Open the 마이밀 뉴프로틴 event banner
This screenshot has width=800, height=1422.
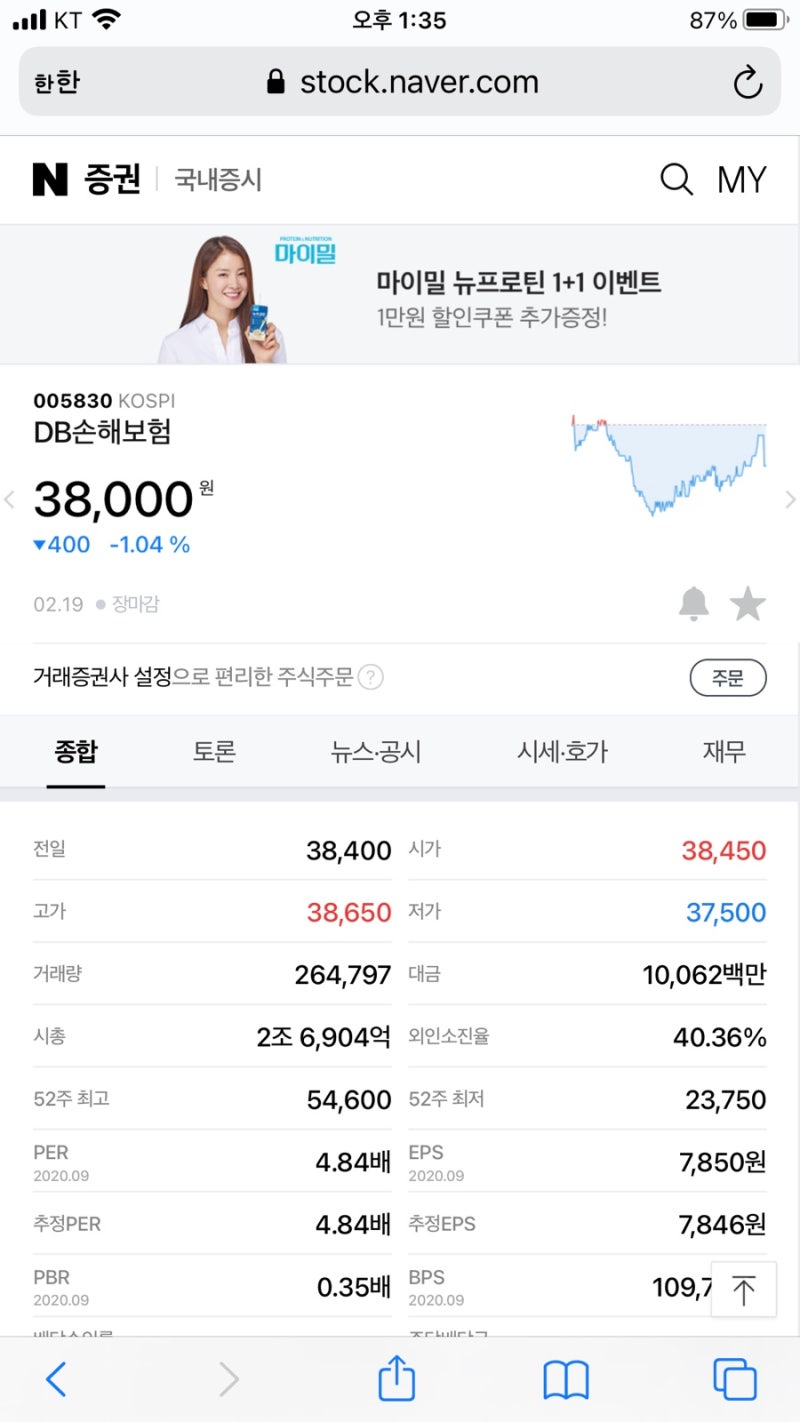click(x=400, y=293)
